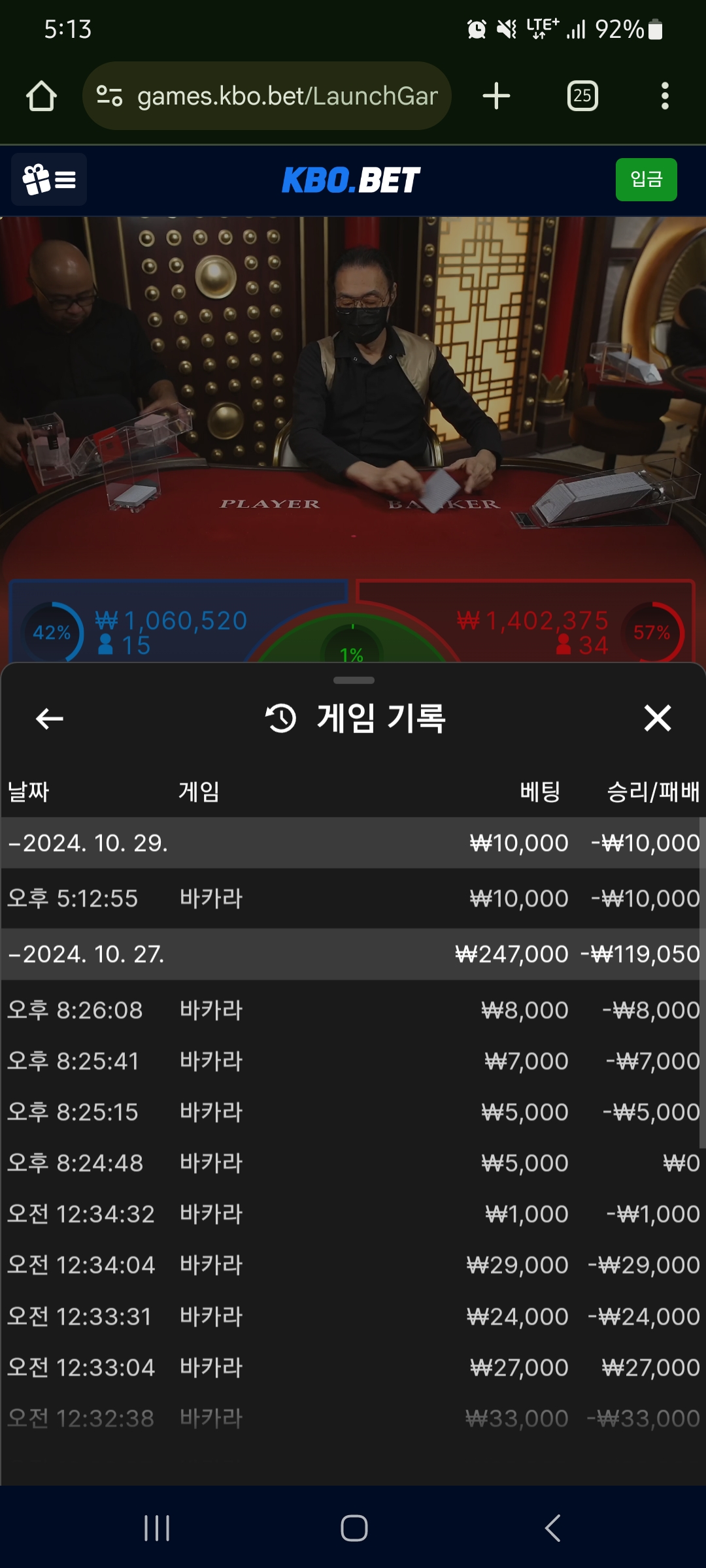This screenshot has height=1568, width=706.
Task: Open a new browser tab
Action: click(496, 96)
